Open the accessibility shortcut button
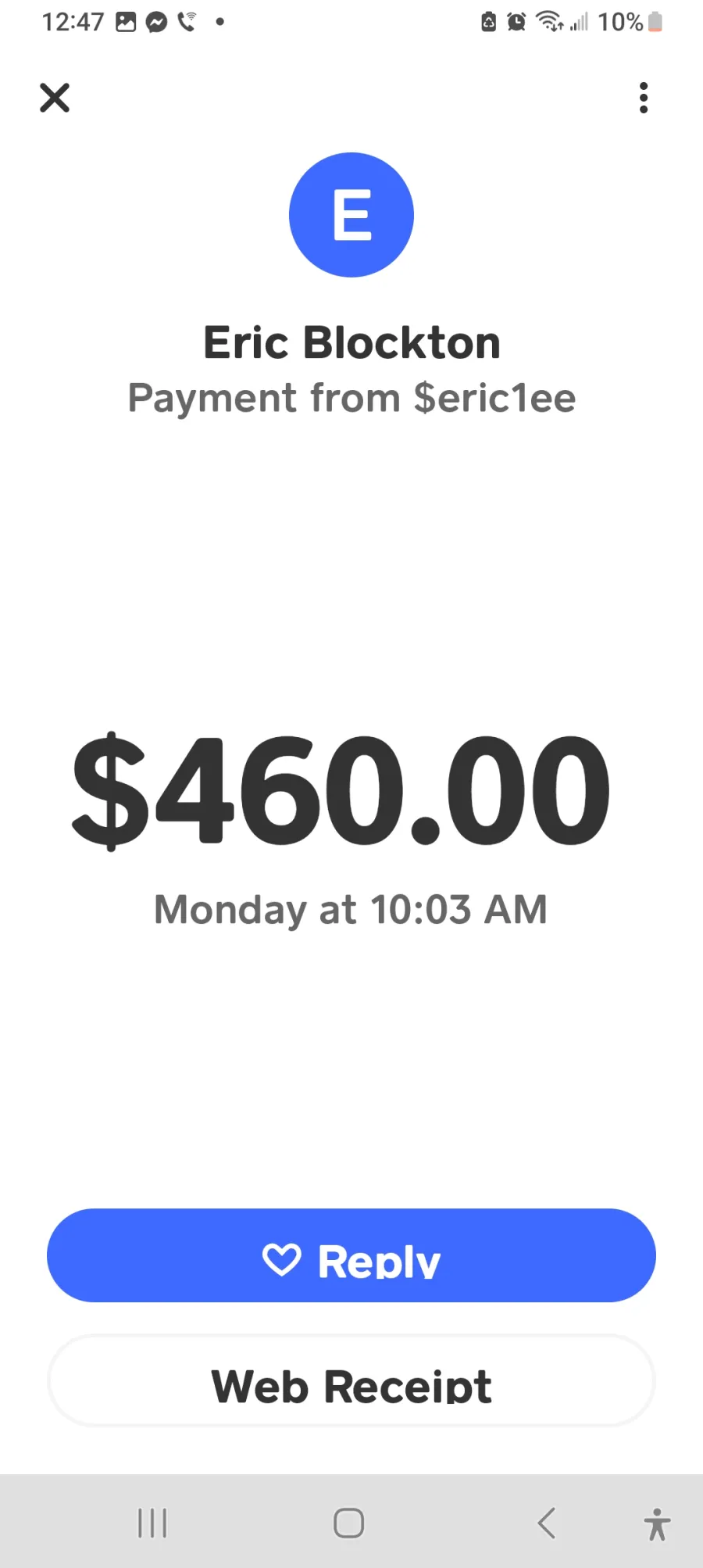 pos(657,1524)
